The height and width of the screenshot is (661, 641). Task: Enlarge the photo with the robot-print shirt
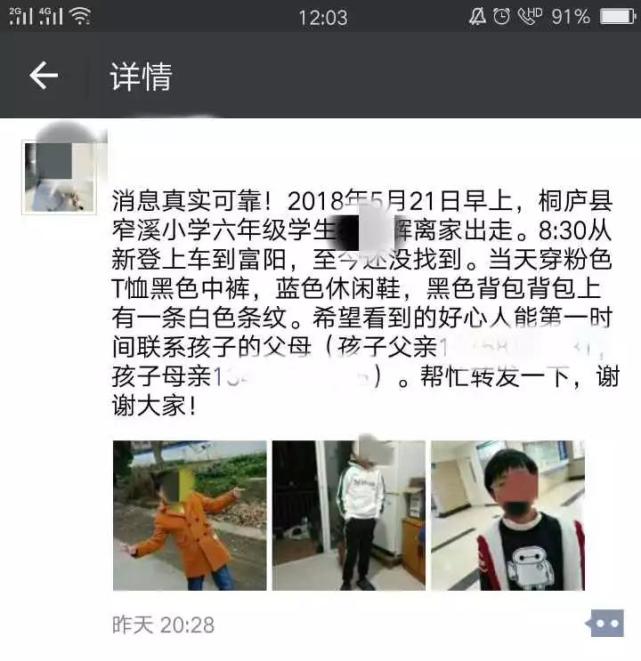tap(507, 515)
